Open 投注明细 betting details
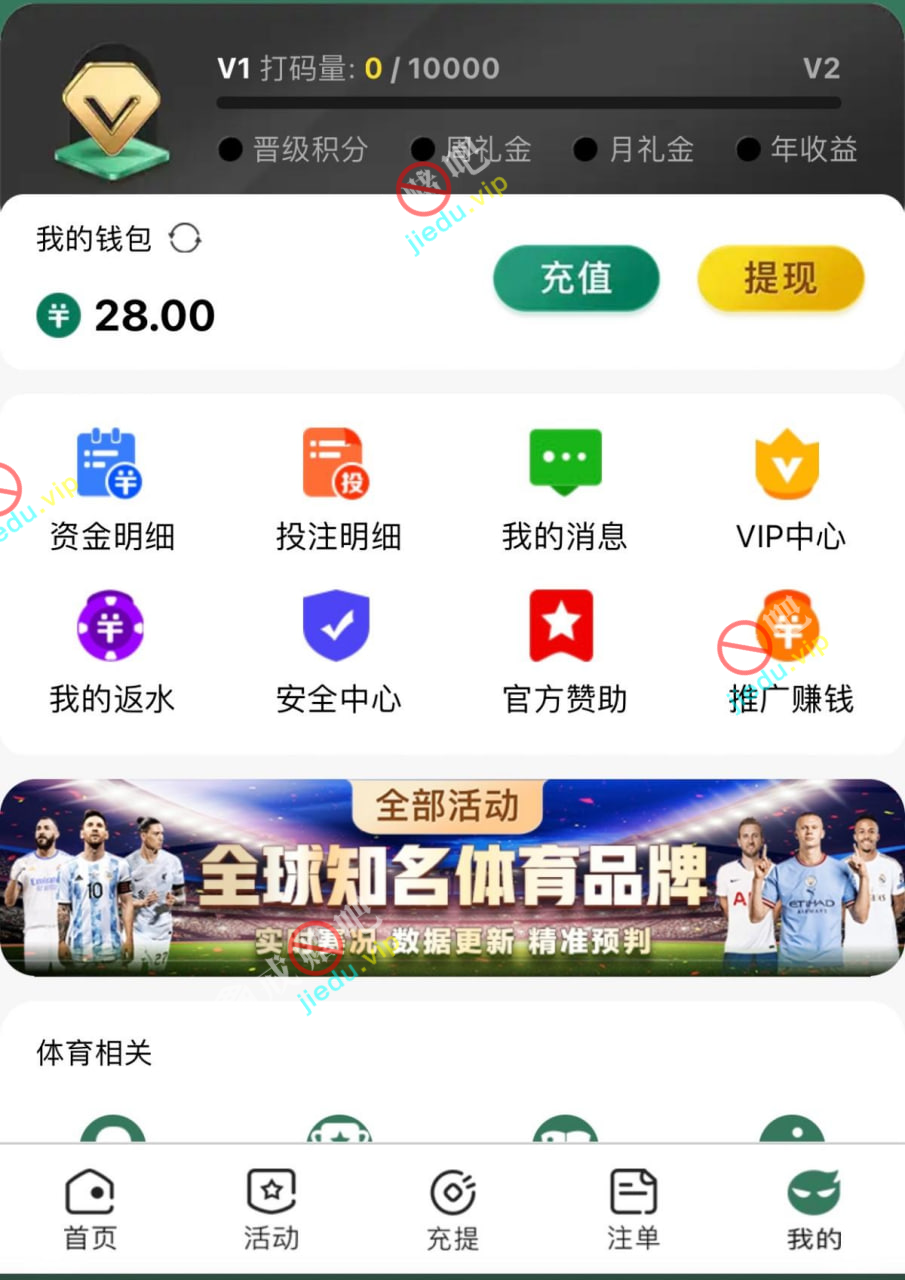905x1280 pixels. click(338, 490)
